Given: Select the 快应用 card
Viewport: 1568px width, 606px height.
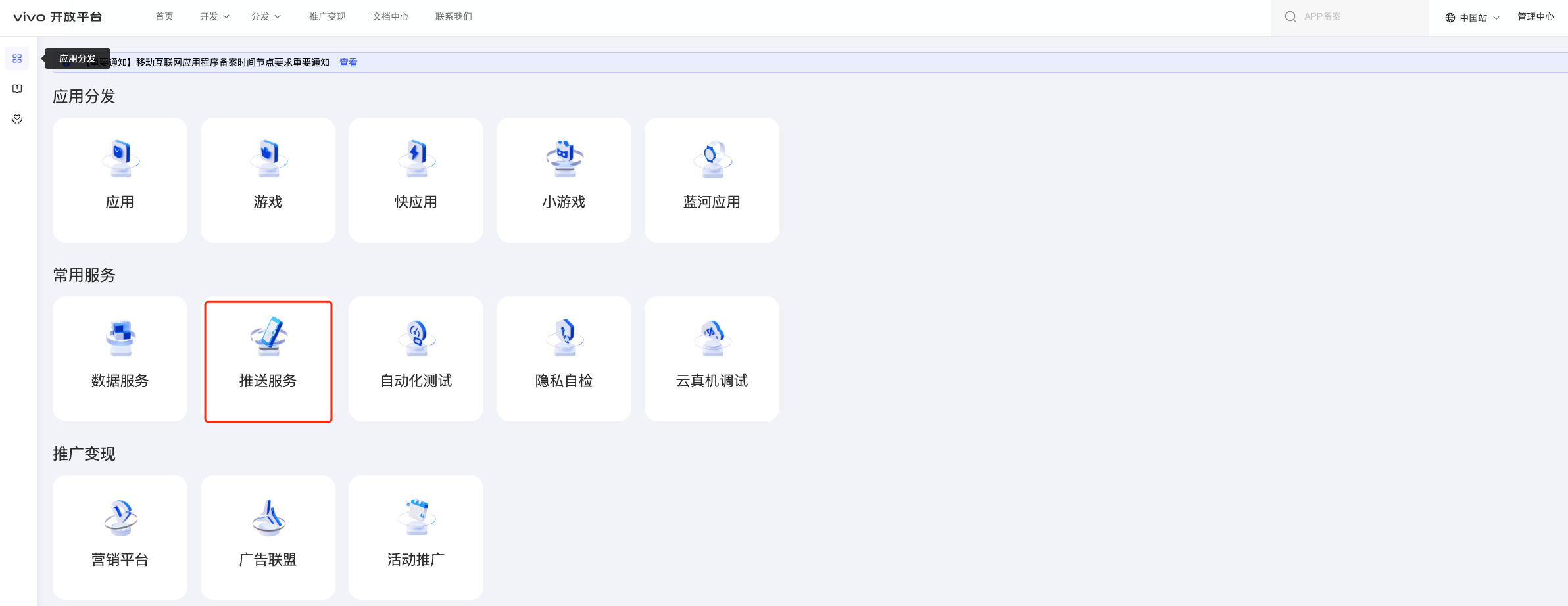Looking at the screenshot, I should coord(416,179).
